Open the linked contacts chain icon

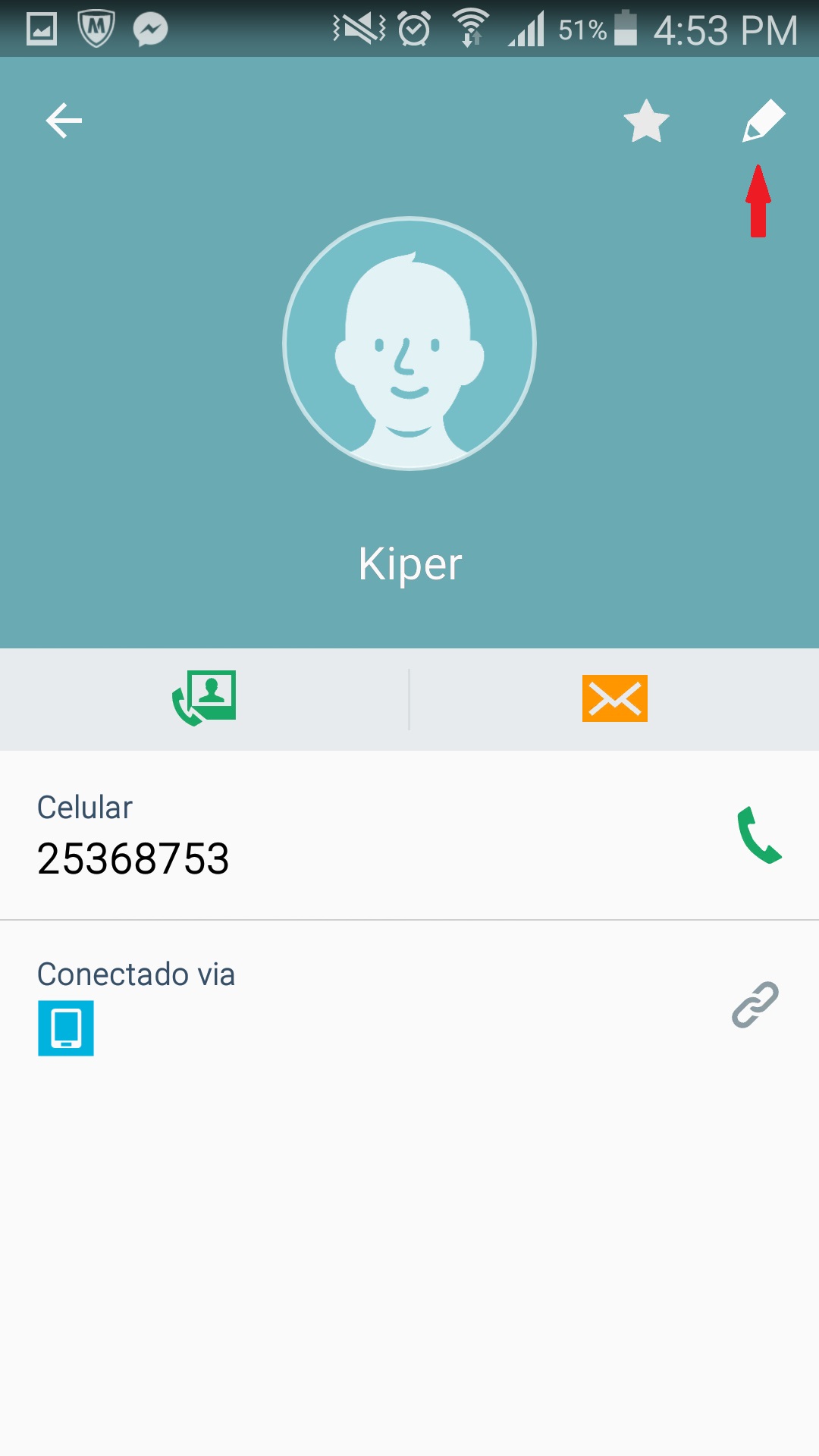click(x=755, y=1005)
